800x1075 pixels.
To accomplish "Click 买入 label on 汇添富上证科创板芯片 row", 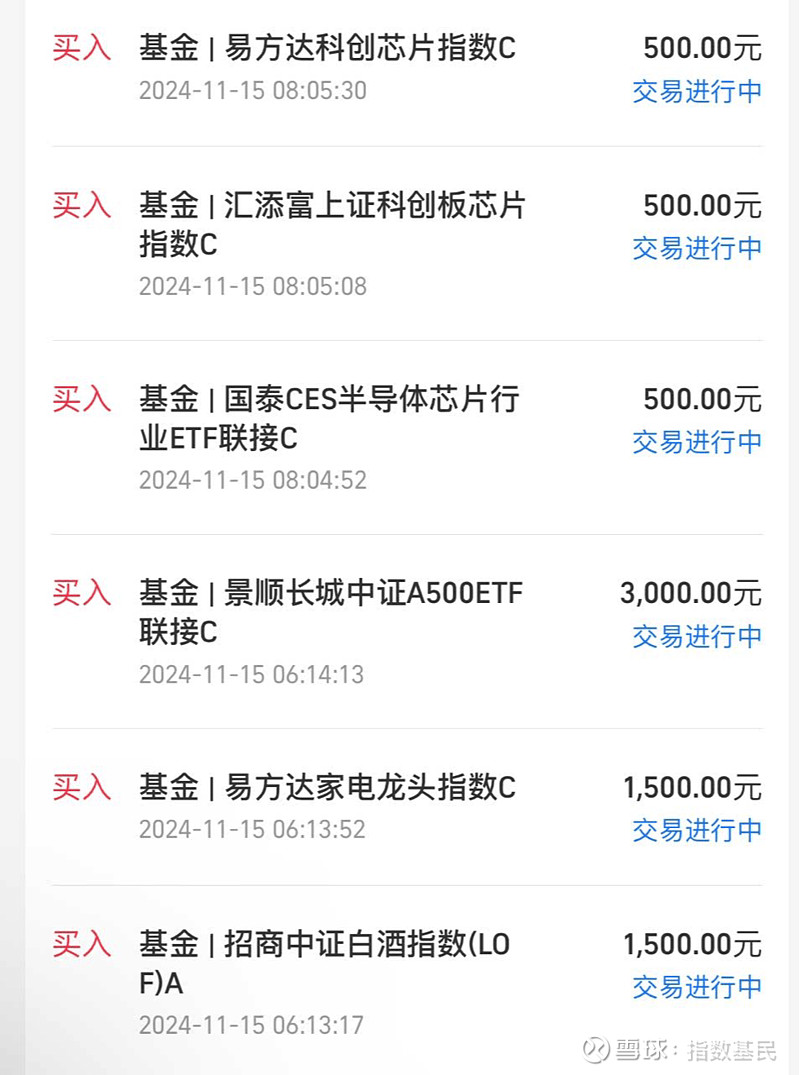I will coord(80,205).
